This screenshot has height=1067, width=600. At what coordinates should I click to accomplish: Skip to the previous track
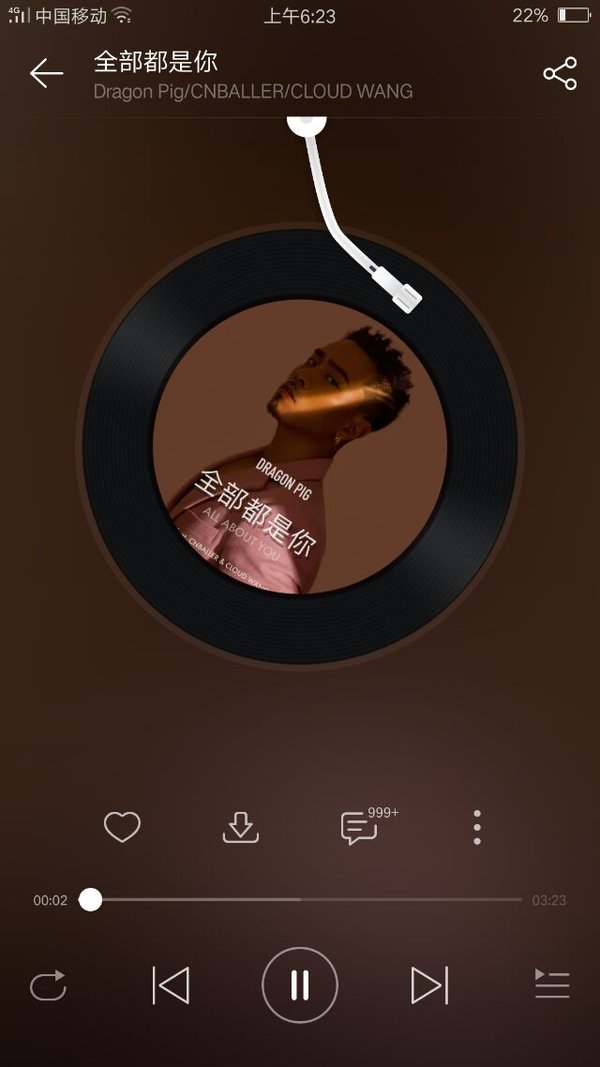[x=171, y=986]
